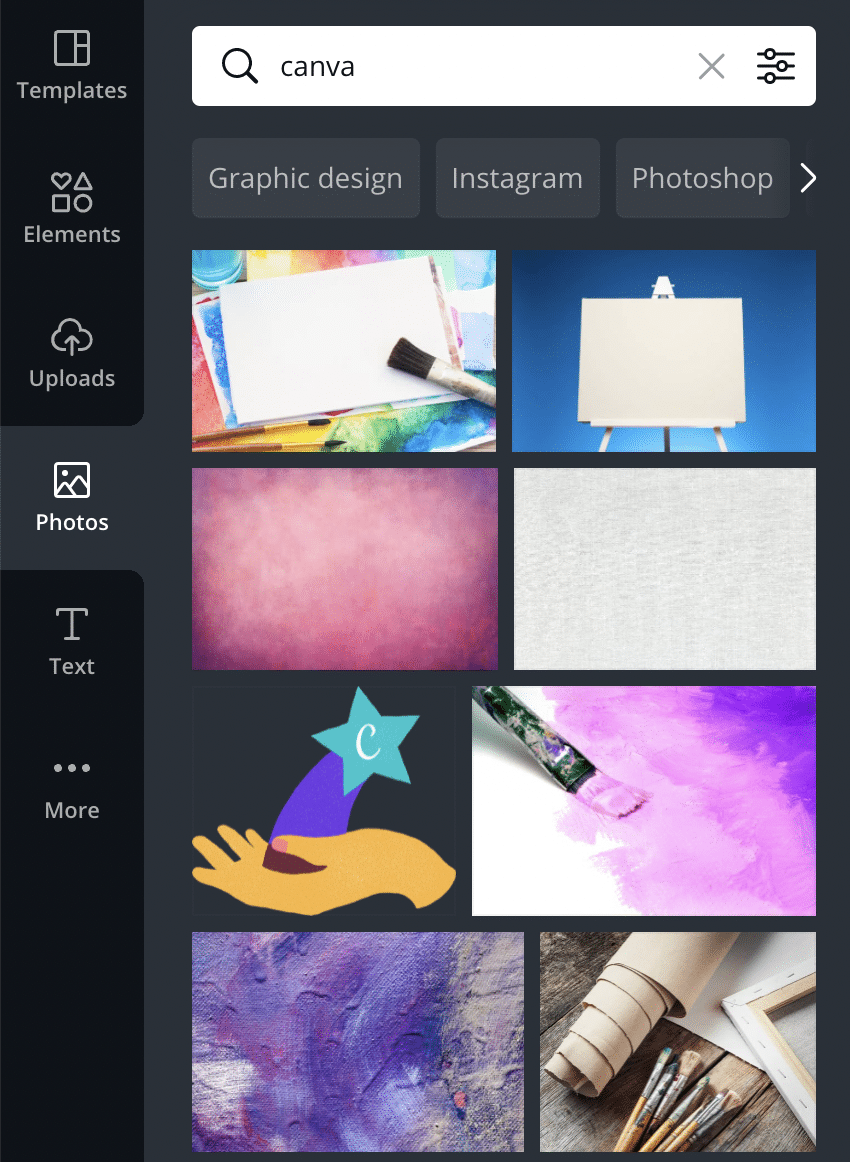Show more suggestion chips with arrow

(x=808, y=179)
